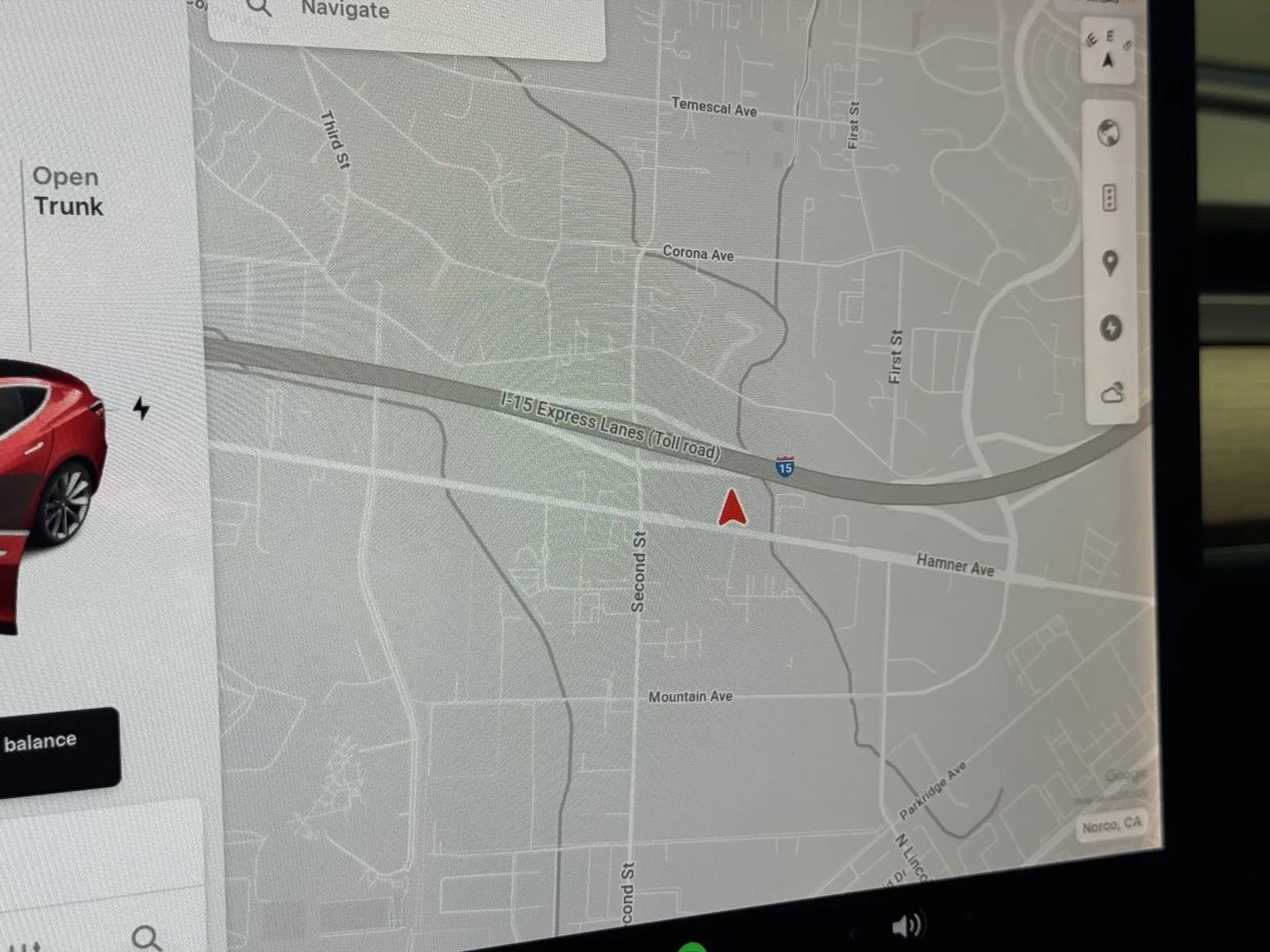
Task: Show charging stations on the map
Action: (x=1111, y=327)
